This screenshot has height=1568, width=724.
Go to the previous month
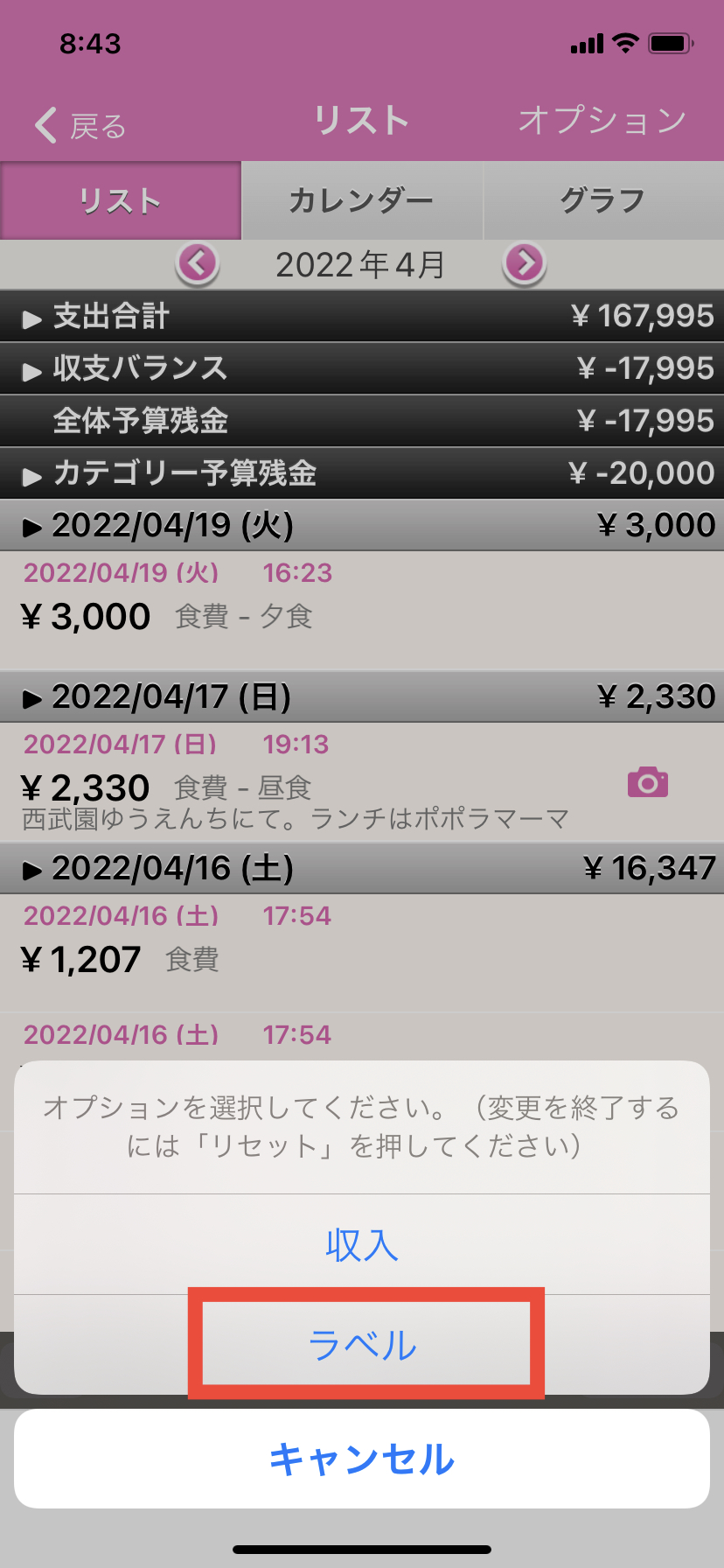tap(198, 262)
